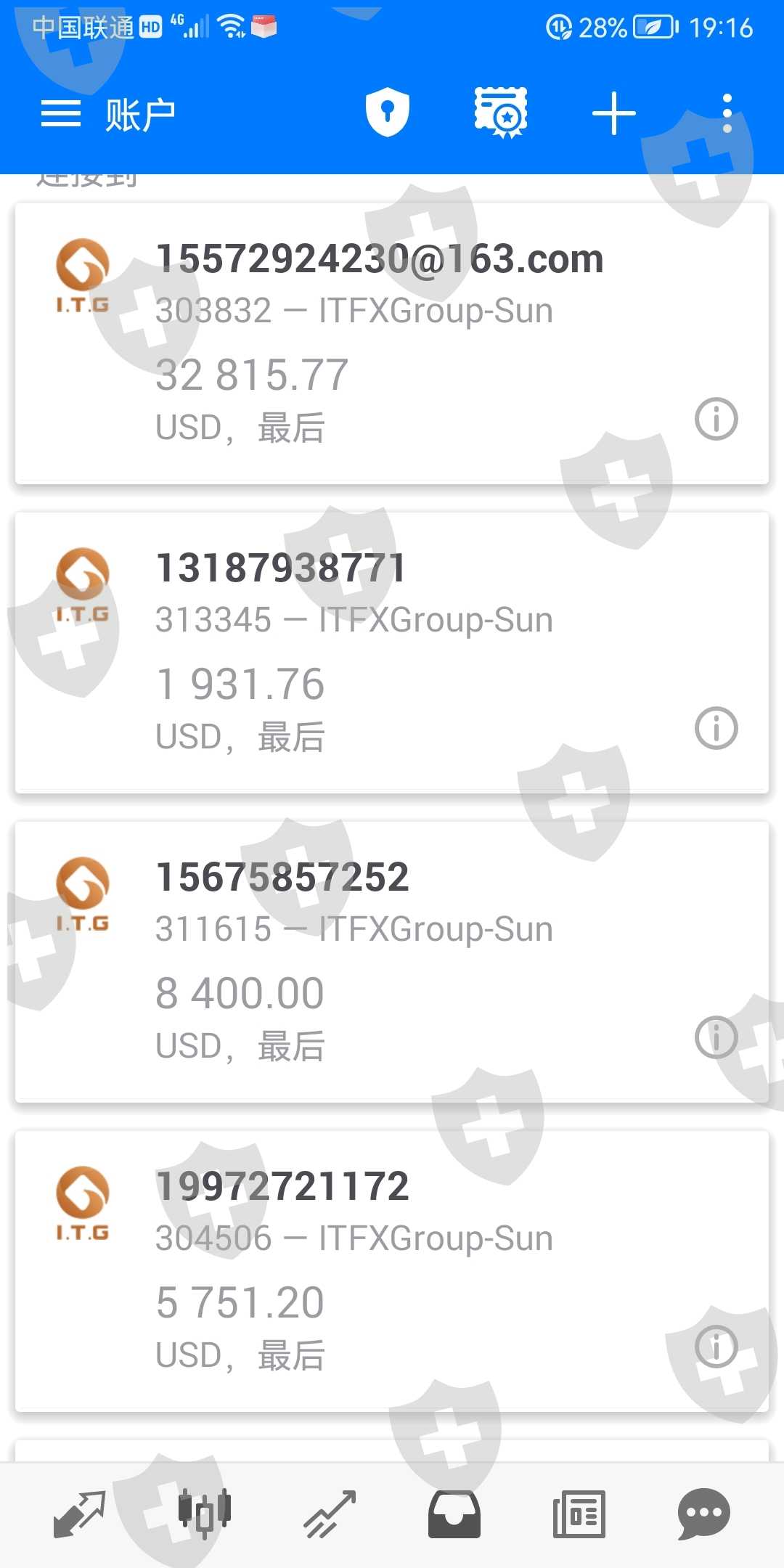The width and height of the screenshot is (784, 1568).
Task: Switch to the news tab
Action: coord(579,1514)
